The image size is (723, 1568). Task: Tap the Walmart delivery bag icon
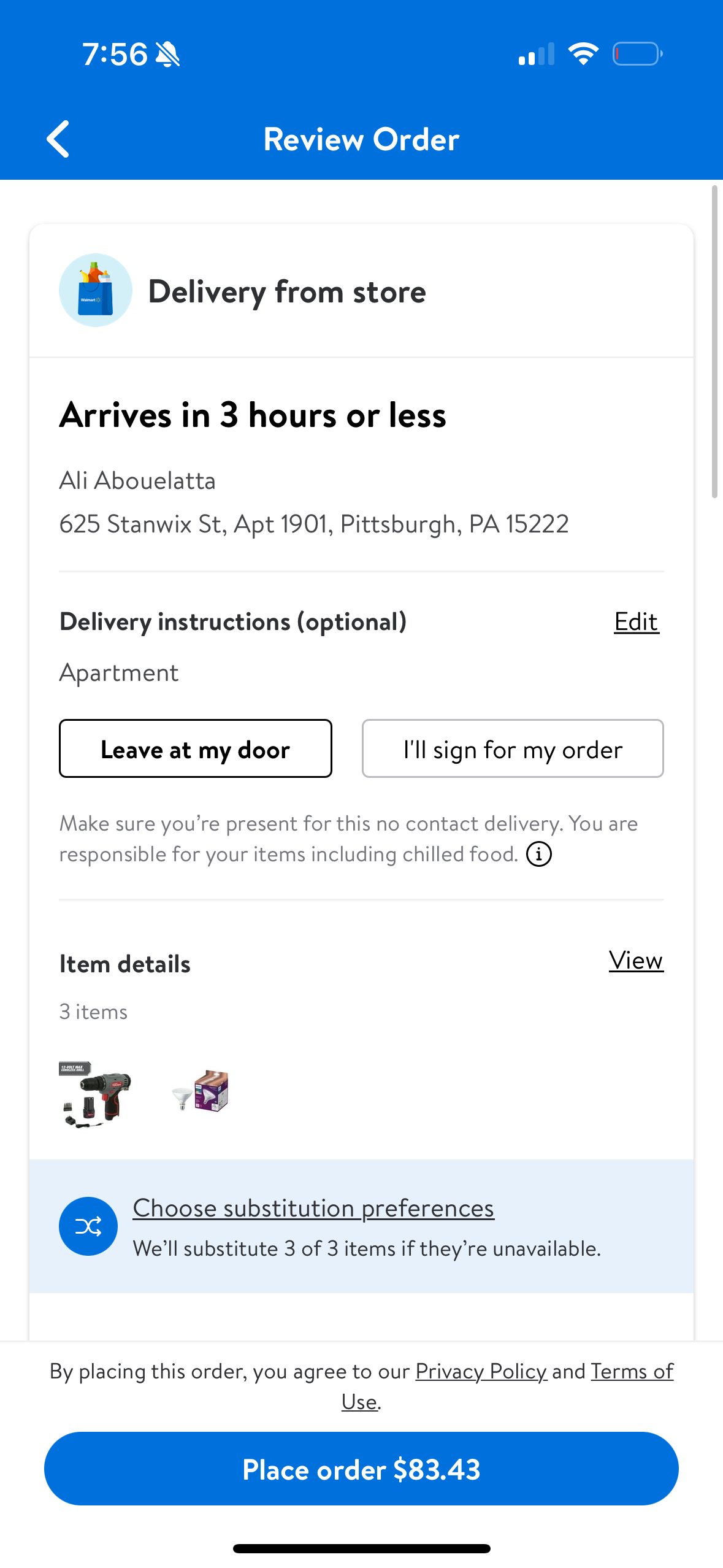coord(95,290)
